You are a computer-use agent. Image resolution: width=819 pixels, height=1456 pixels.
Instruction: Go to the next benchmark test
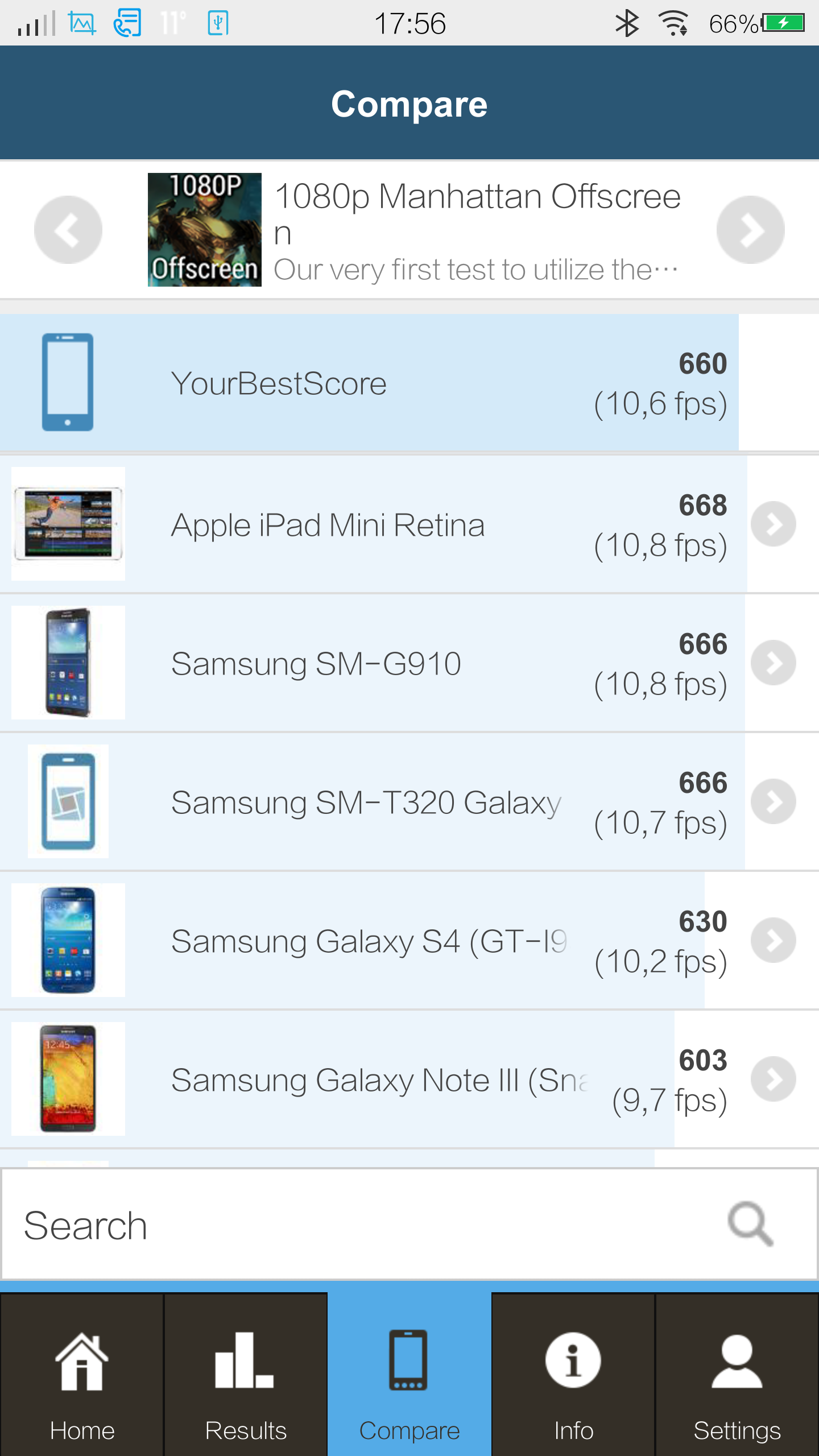750,230
